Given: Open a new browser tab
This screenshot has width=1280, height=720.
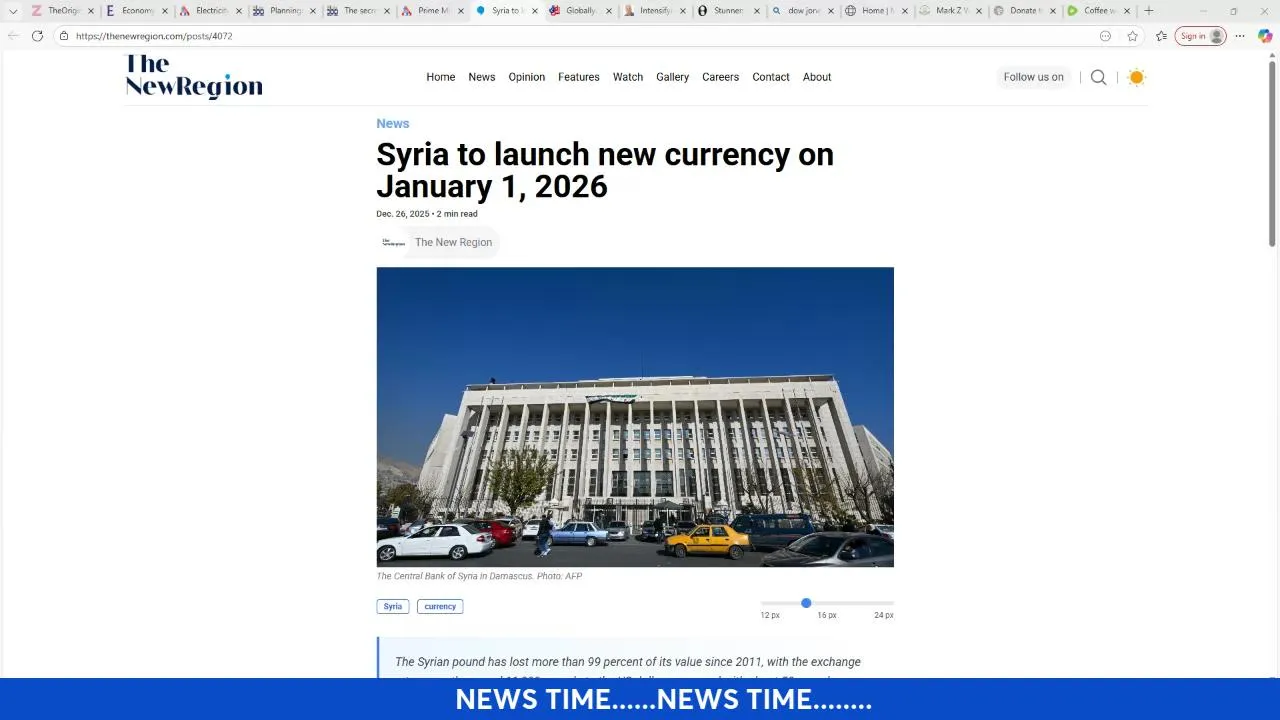Looking at the screenshot, I should pos(1148,11).
